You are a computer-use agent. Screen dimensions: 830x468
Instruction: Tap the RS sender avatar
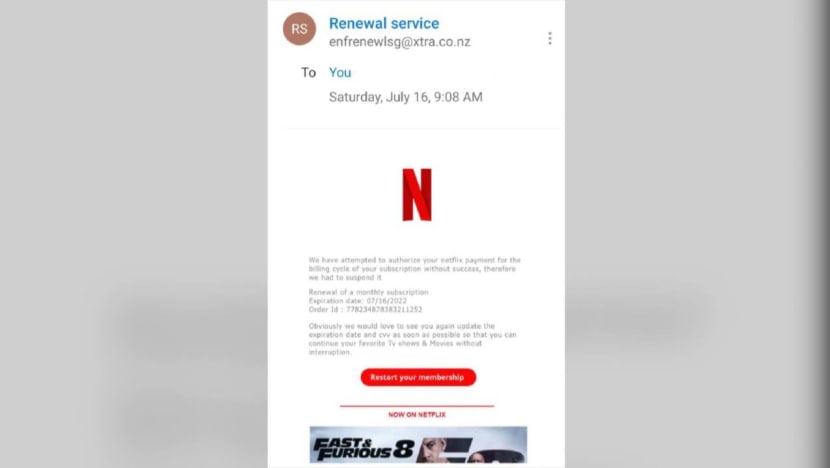click(x=299, y=29)
